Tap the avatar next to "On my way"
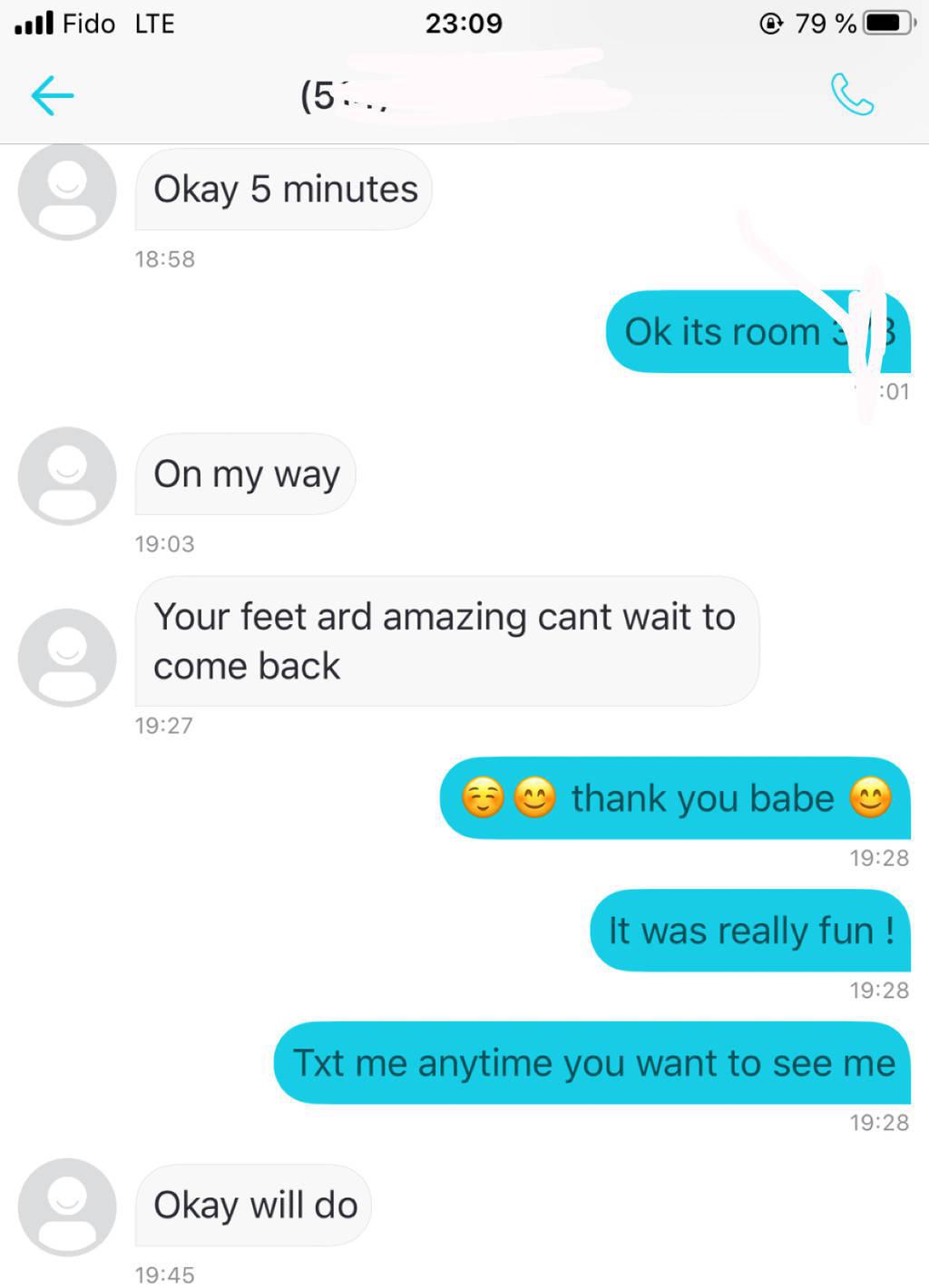929x1288 pixels. (x=67, y=475)
